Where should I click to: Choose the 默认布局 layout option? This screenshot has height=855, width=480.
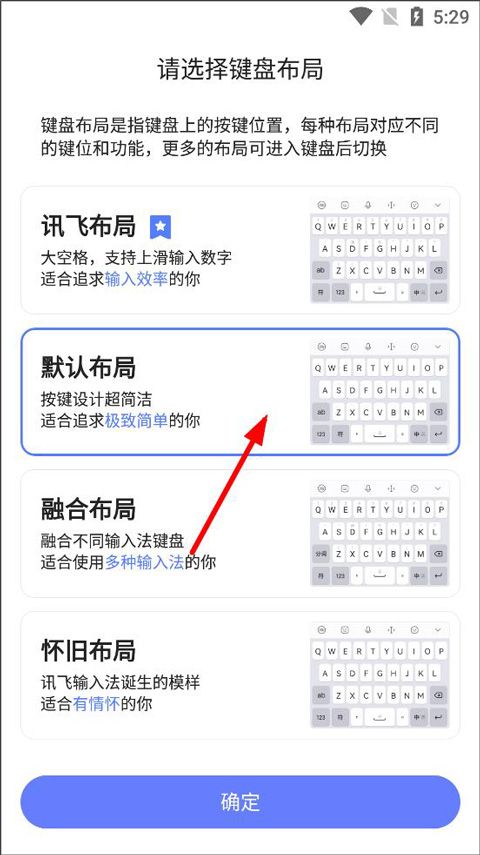240,392
